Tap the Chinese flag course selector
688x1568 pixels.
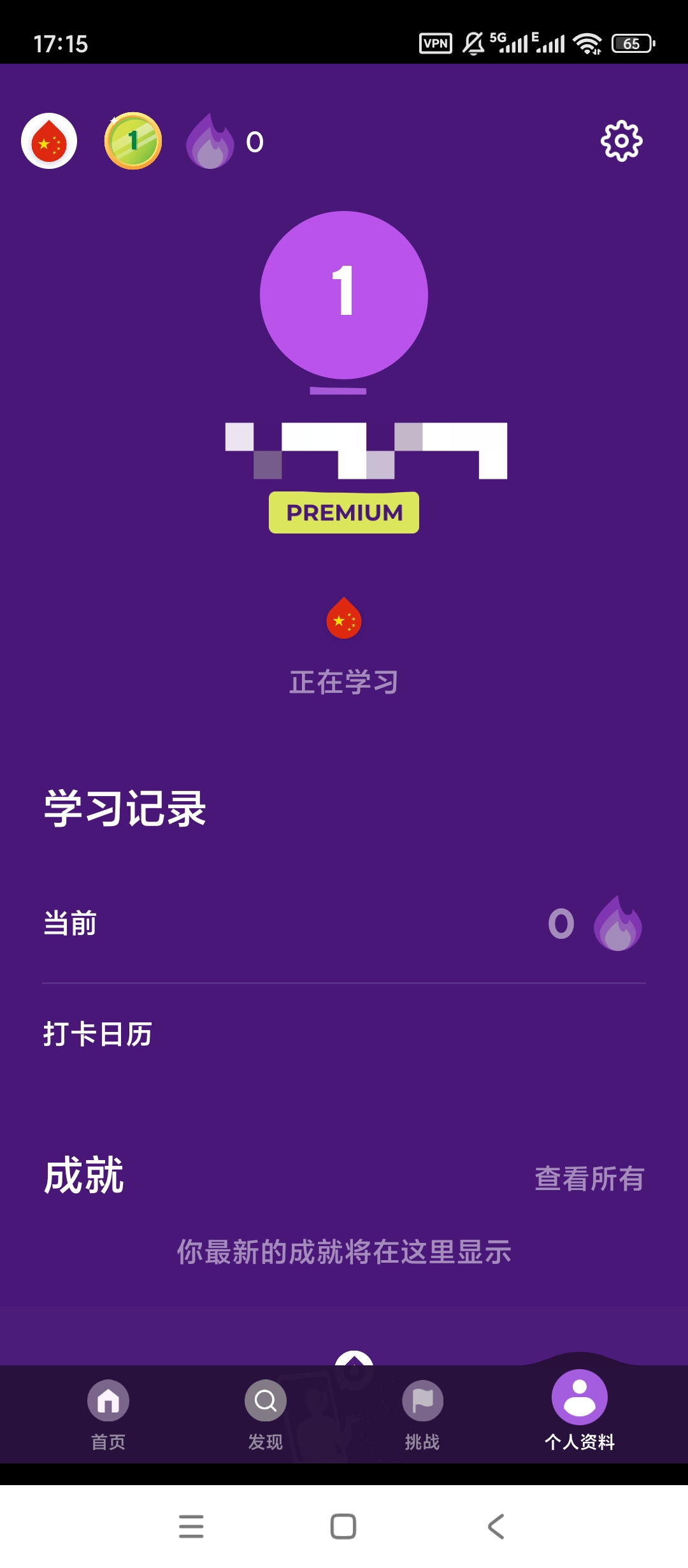[x=49, y=141]
